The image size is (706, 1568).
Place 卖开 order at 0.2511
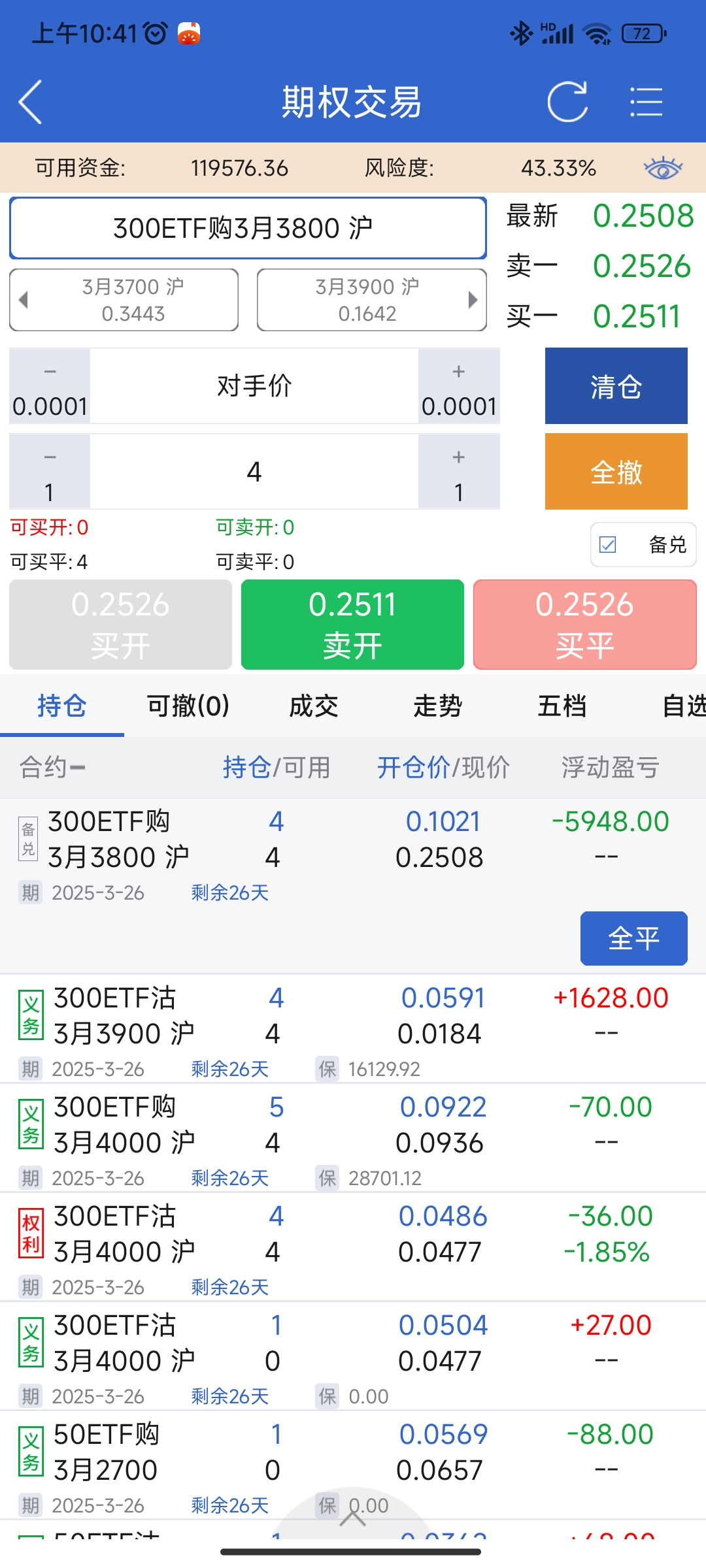point(352,625)
